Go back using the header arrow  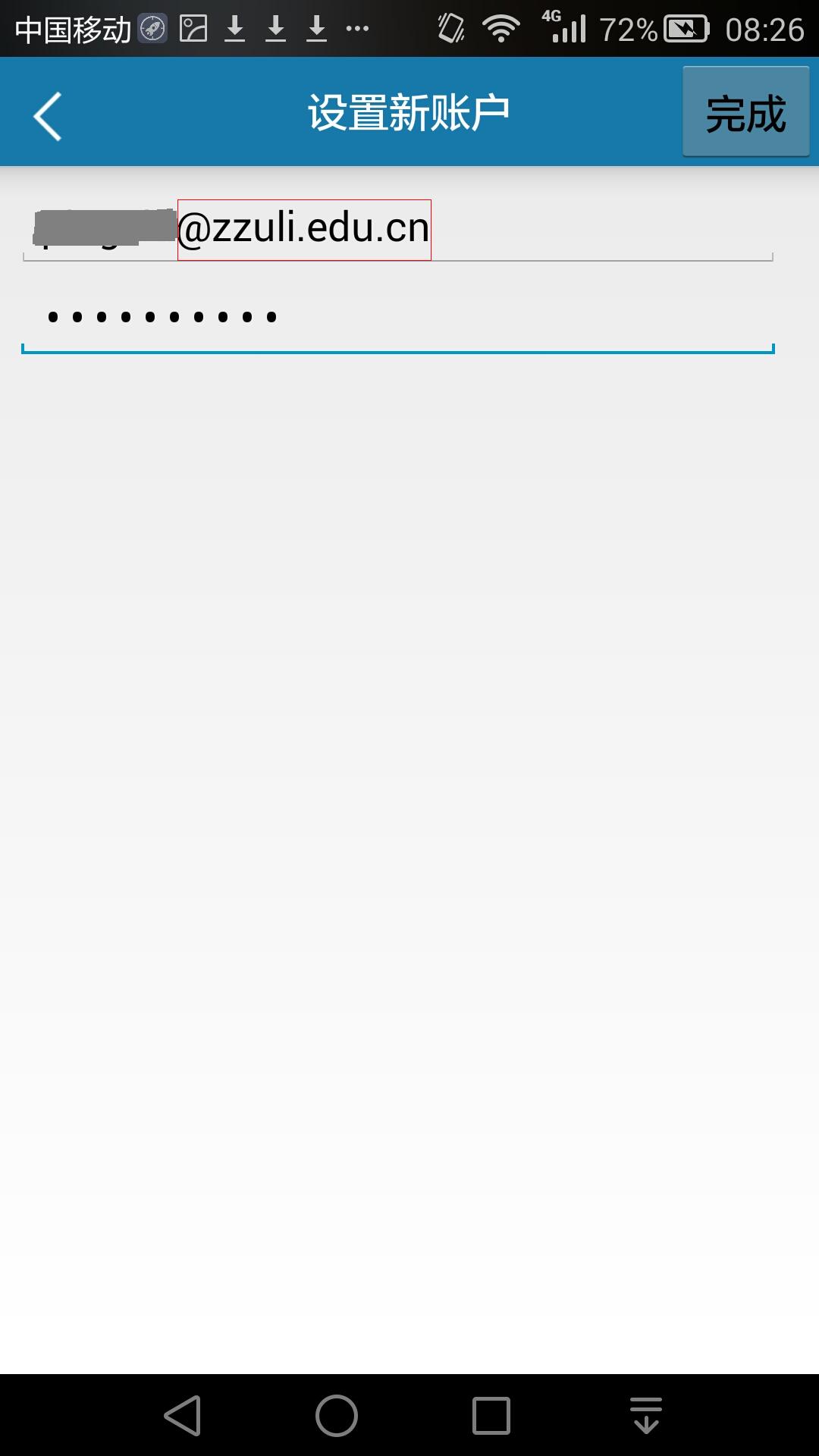pos(48,116)
